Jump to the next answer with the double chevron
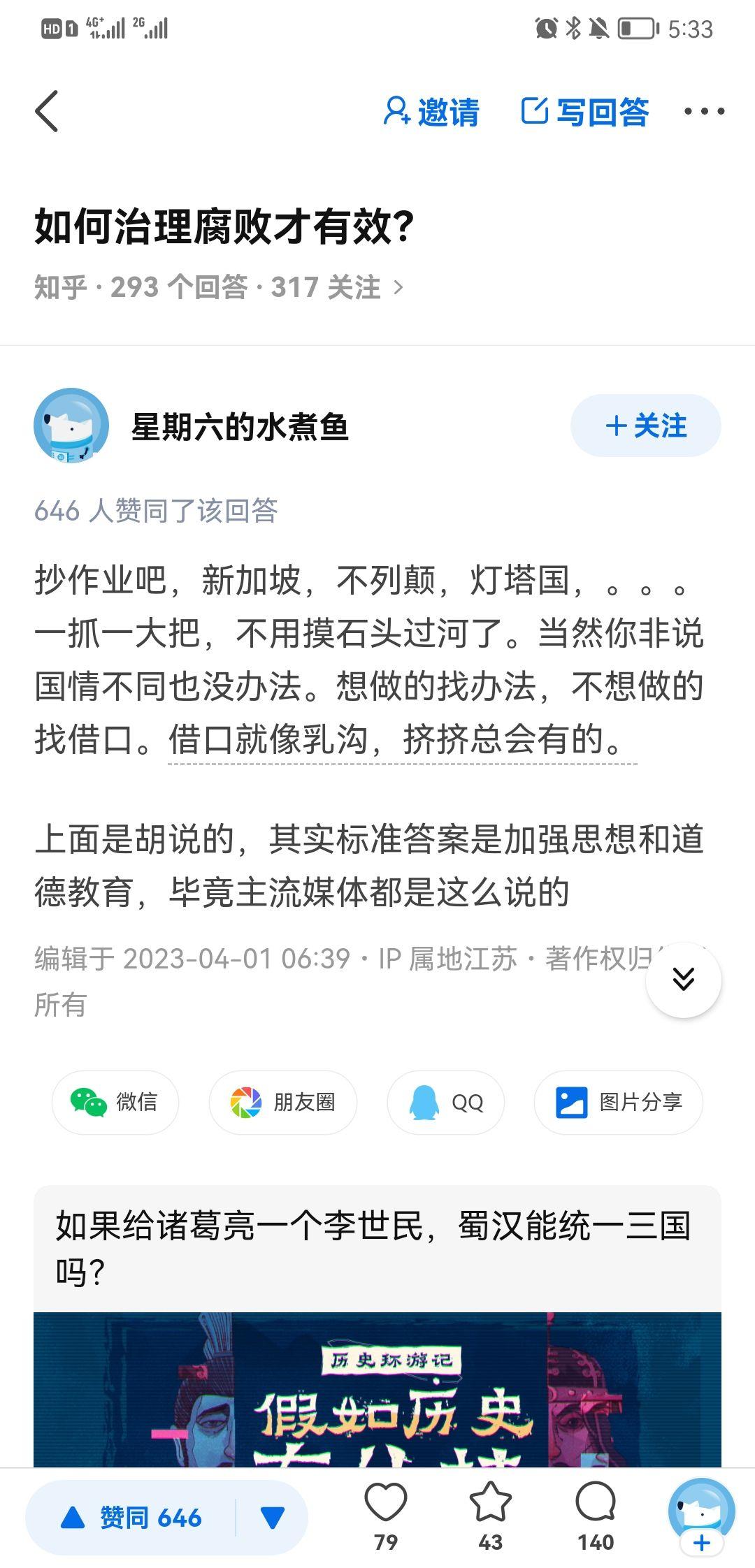Screen dimensions: 755x1568 [683, 979]
